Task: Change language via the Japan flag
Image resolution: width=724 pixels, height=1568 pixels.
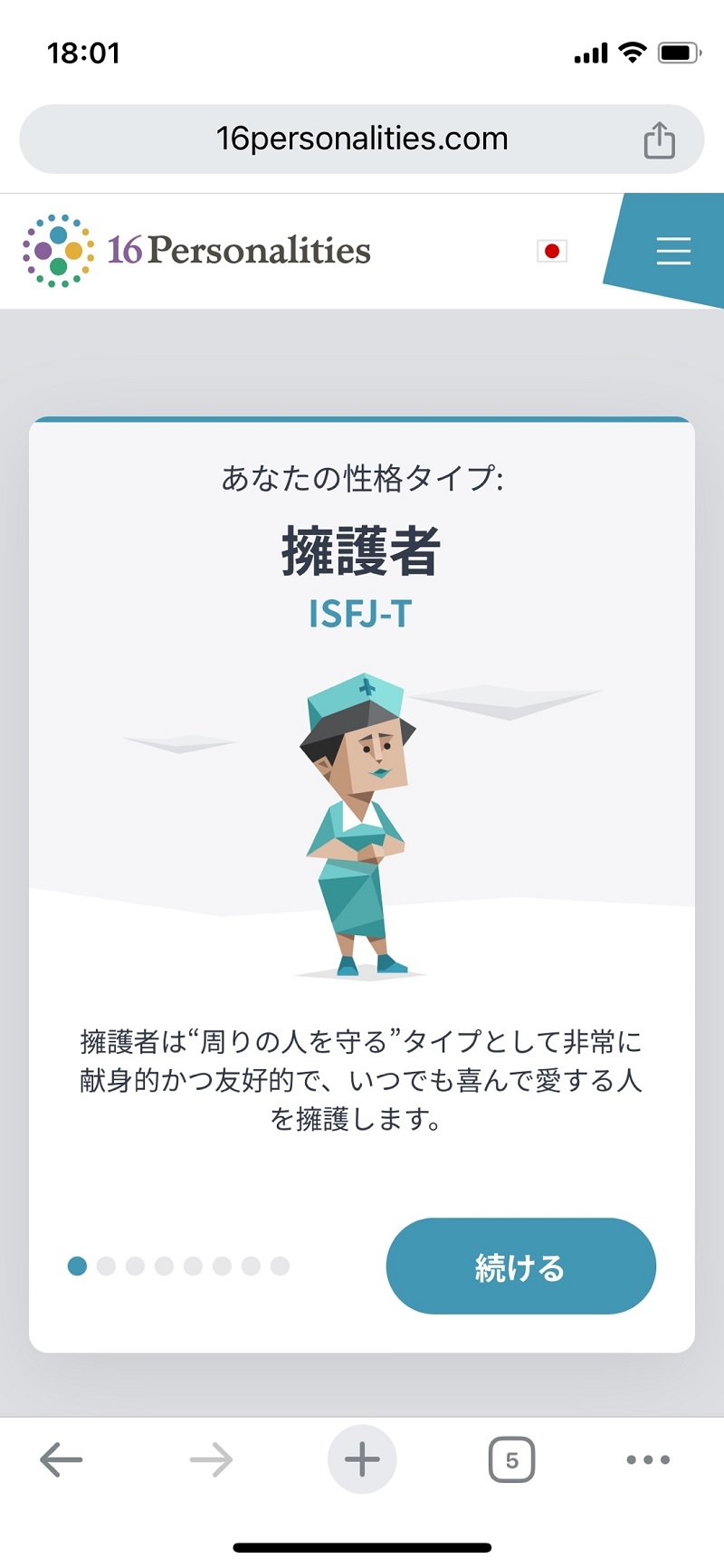Action: (x=552, y=251)
